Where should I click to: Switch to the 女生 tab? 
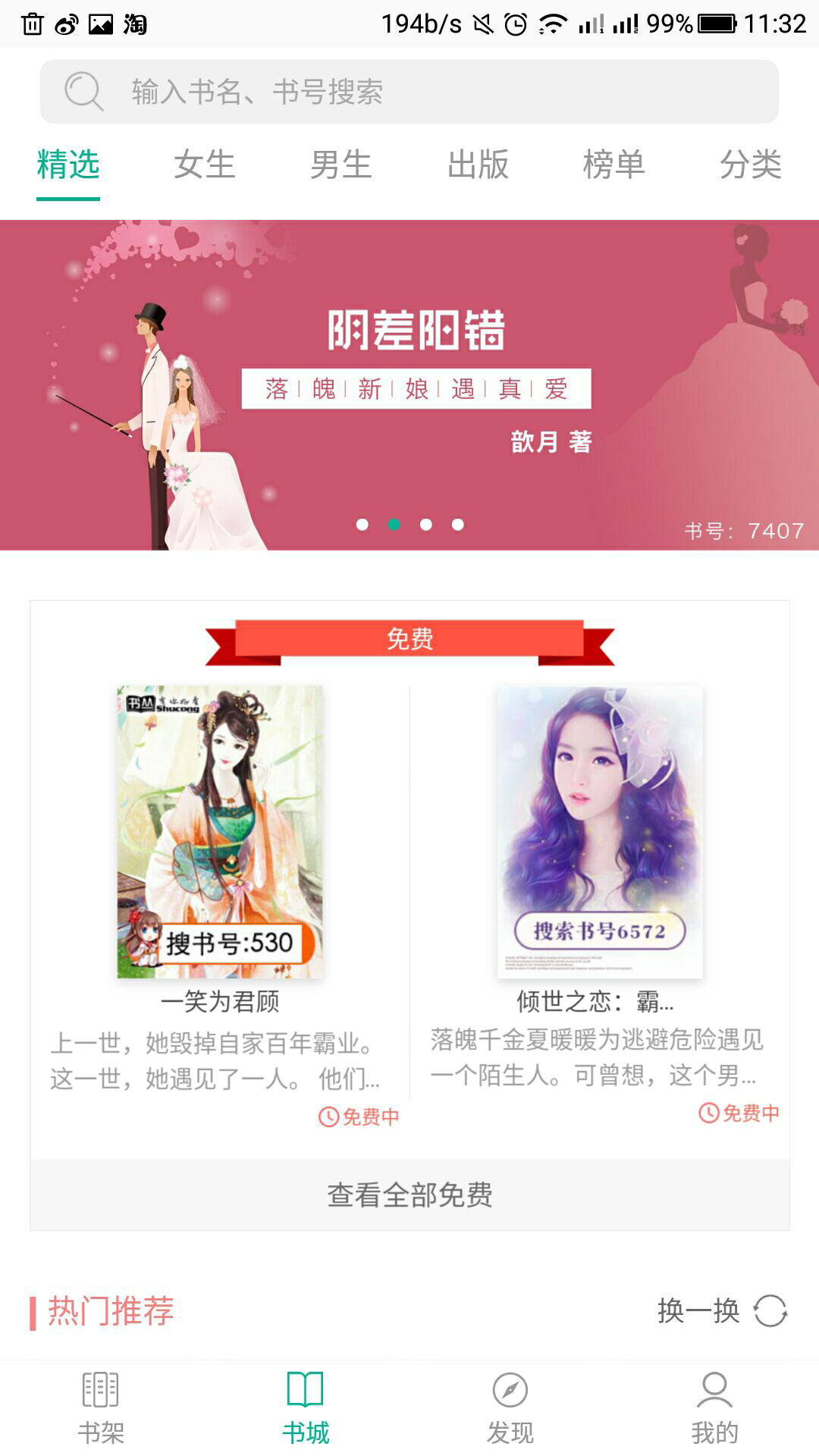(205, 165)
